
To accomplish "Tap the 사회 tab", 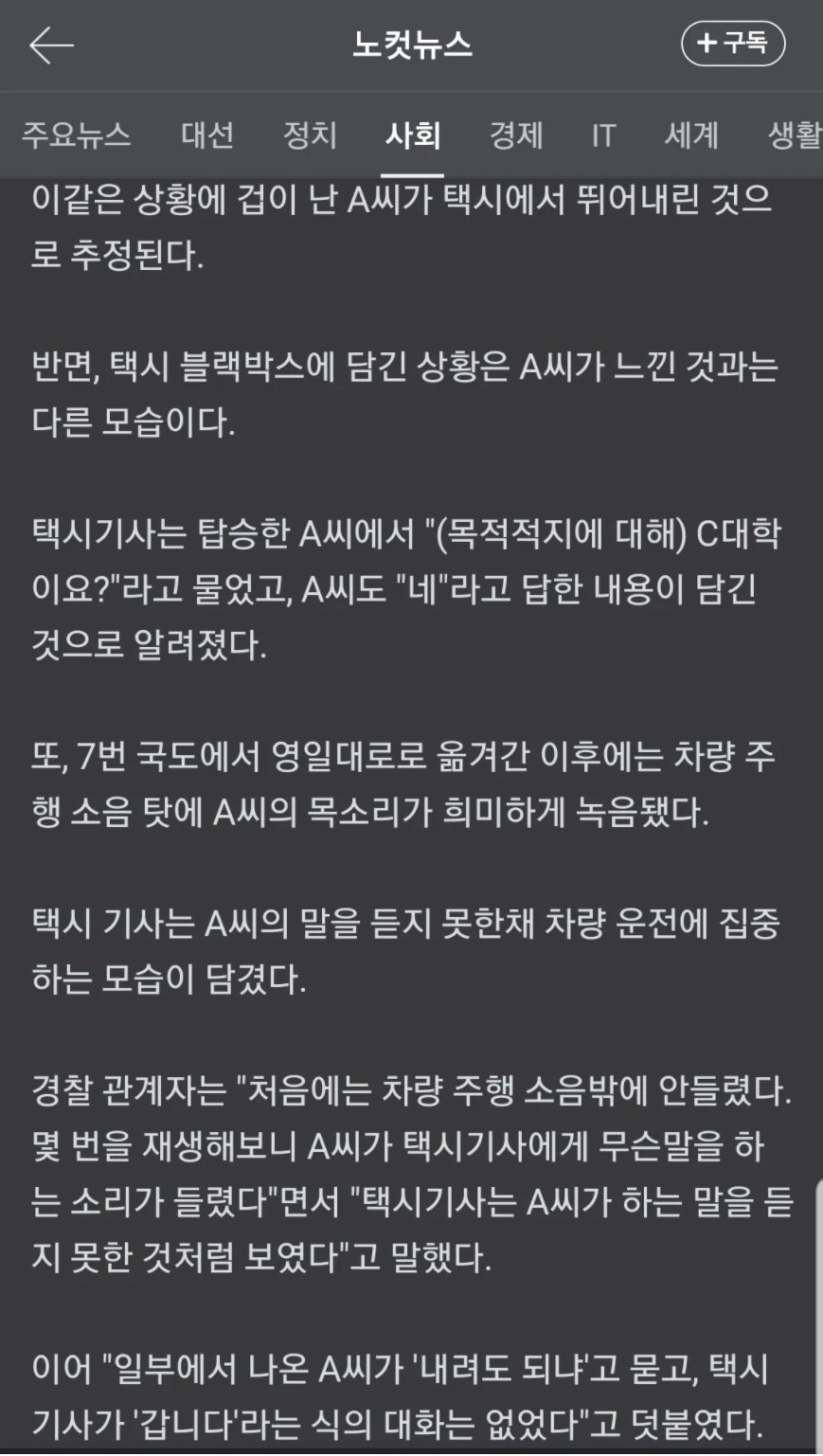I will 413,135.
